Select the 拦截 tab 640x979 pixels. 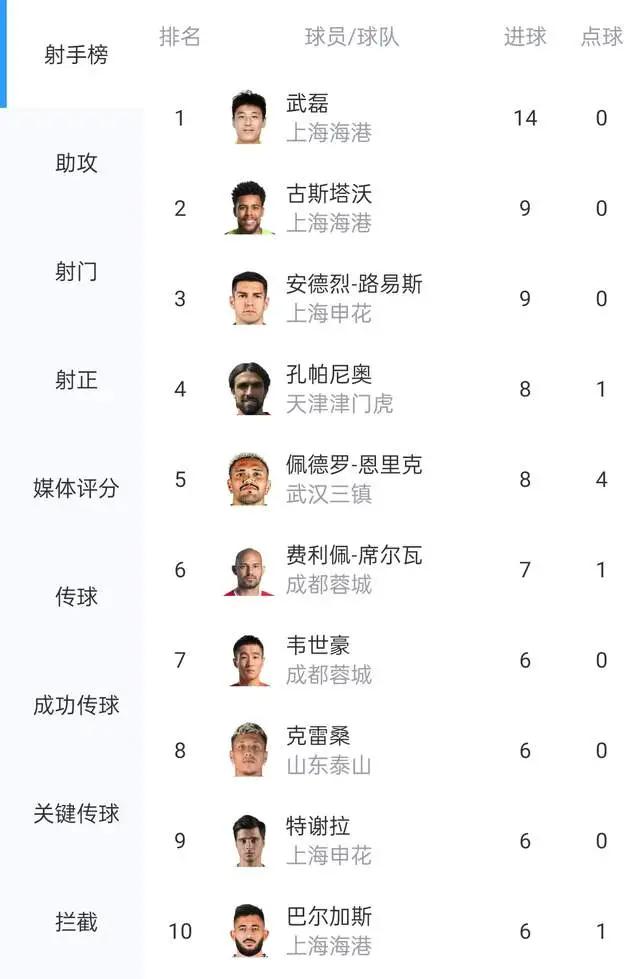point(76,922)
